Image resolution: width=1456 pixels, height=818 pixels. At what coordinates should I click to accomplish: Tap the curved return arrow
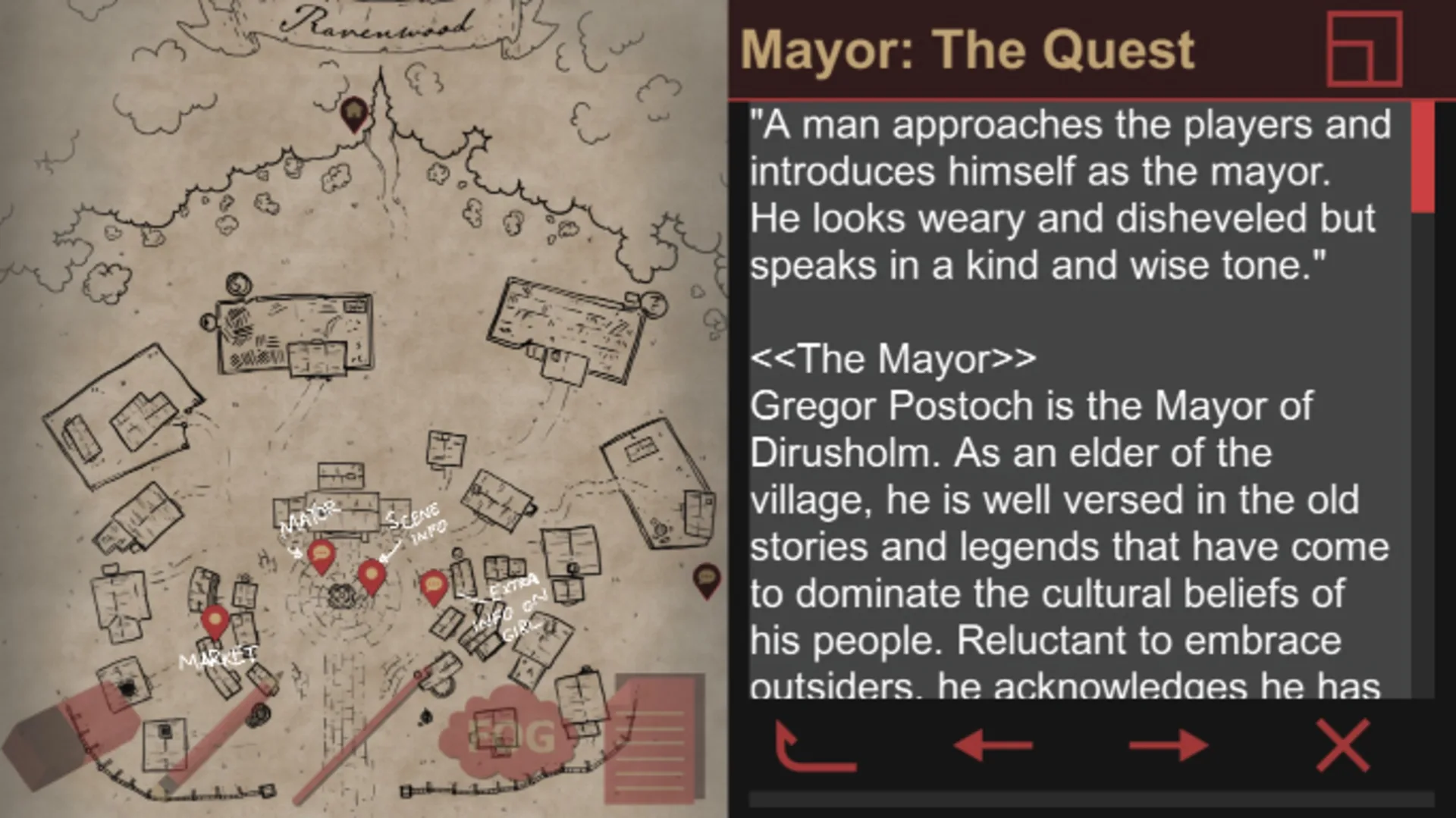(814, 747)
